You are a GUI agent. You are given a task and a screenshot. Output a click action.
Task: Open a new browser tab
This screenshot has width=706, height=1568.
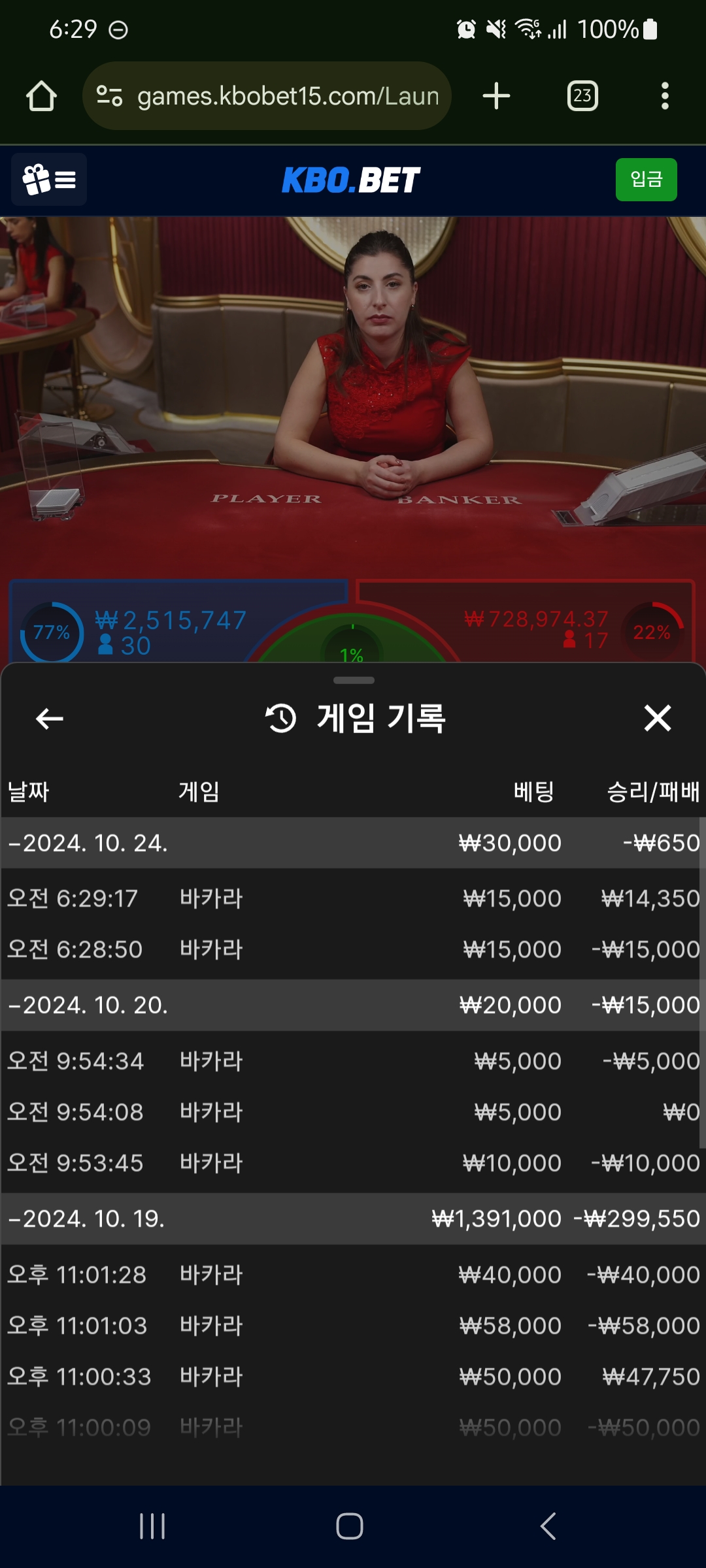pyautogui.click(x=496, y=96)
